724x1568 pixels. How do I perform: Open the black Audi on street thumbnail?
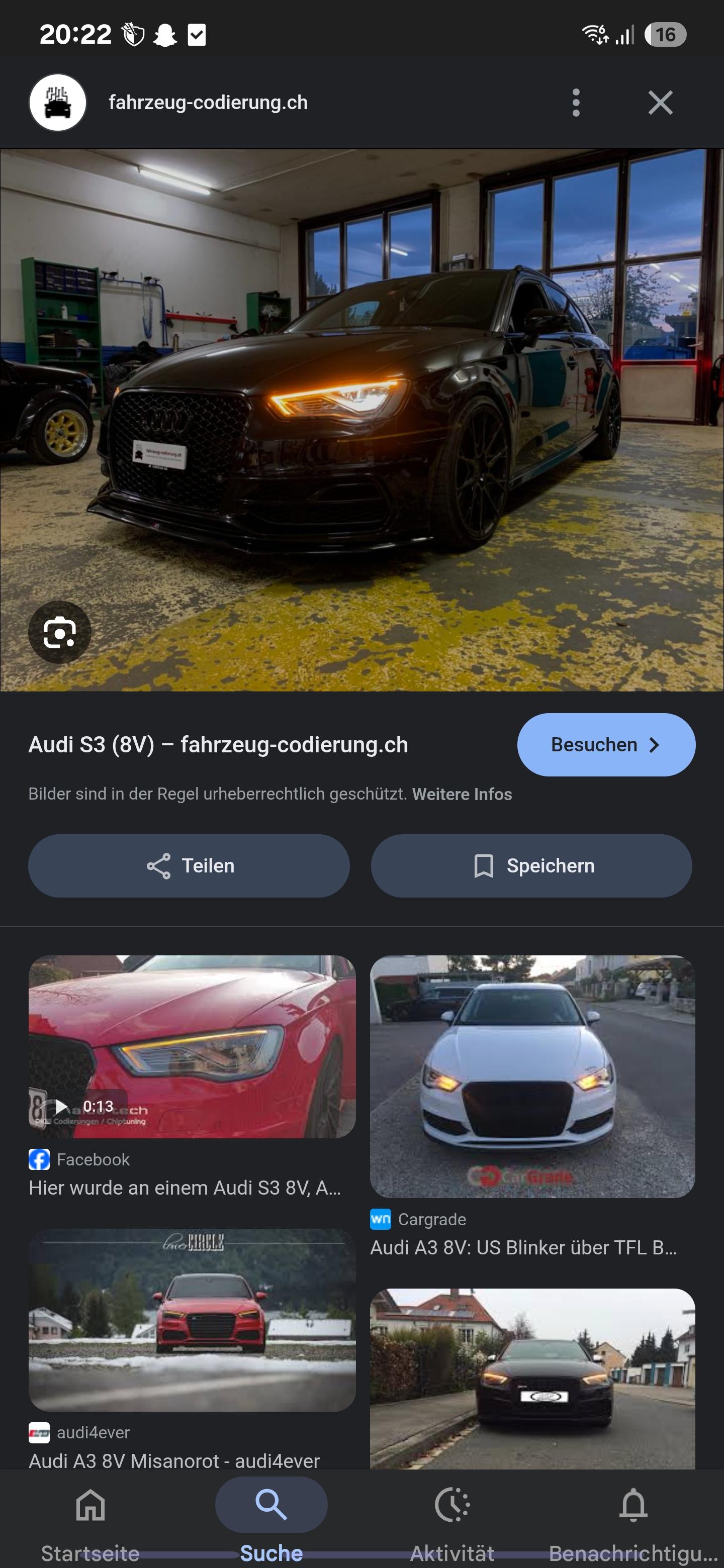(x=532, y=1379)
